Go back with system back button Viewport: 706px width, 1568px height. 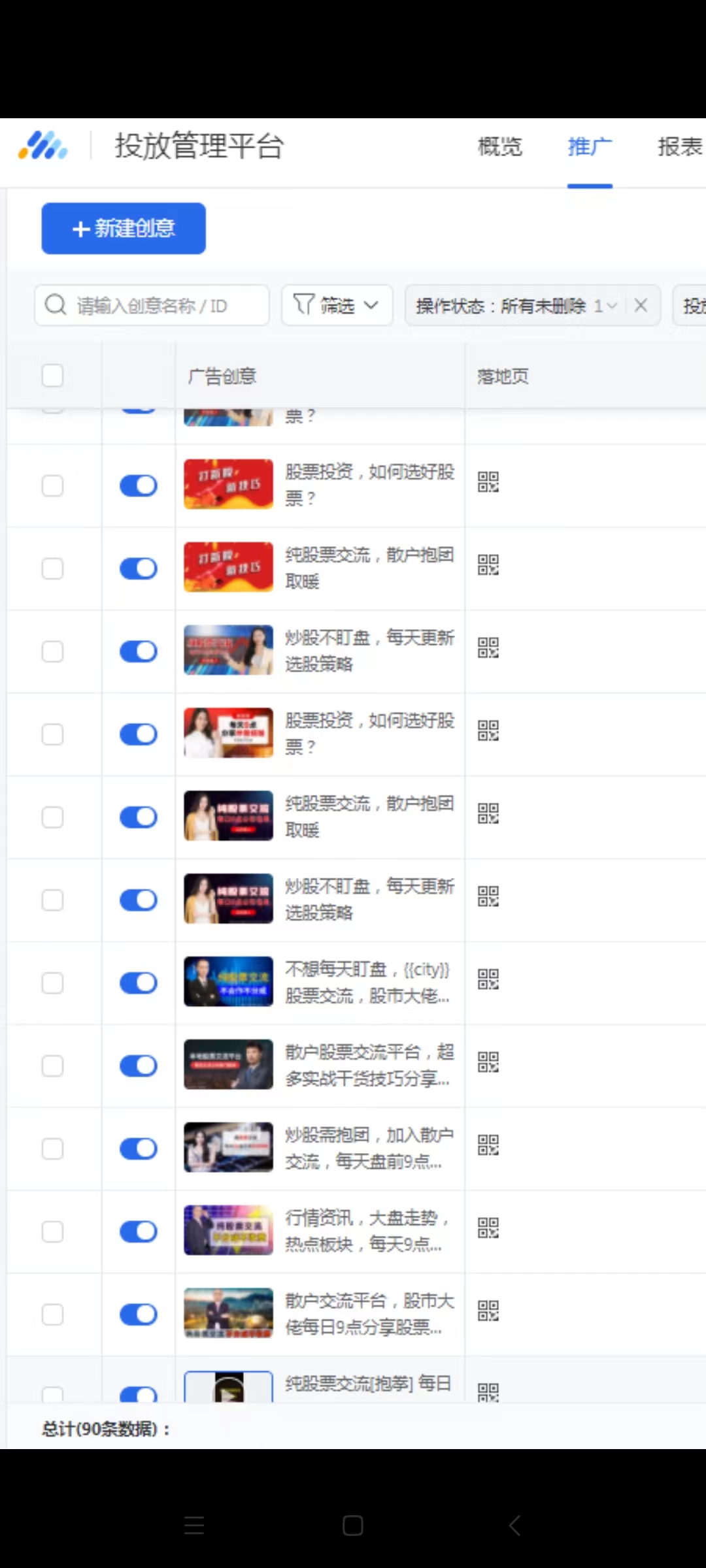click(514, 1526)
